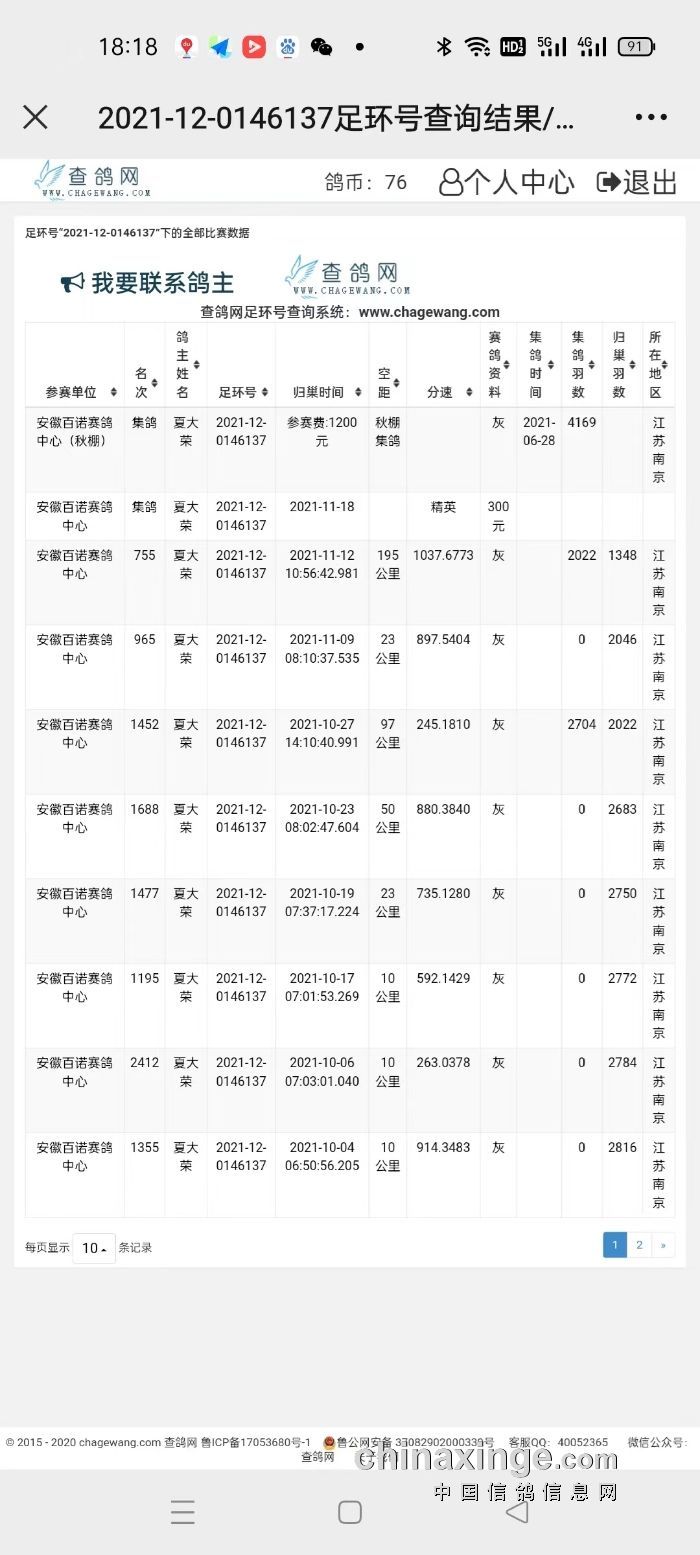700x1555 pixels.
Task: Open the three-dot overflow menu
Action: point(651,118)
